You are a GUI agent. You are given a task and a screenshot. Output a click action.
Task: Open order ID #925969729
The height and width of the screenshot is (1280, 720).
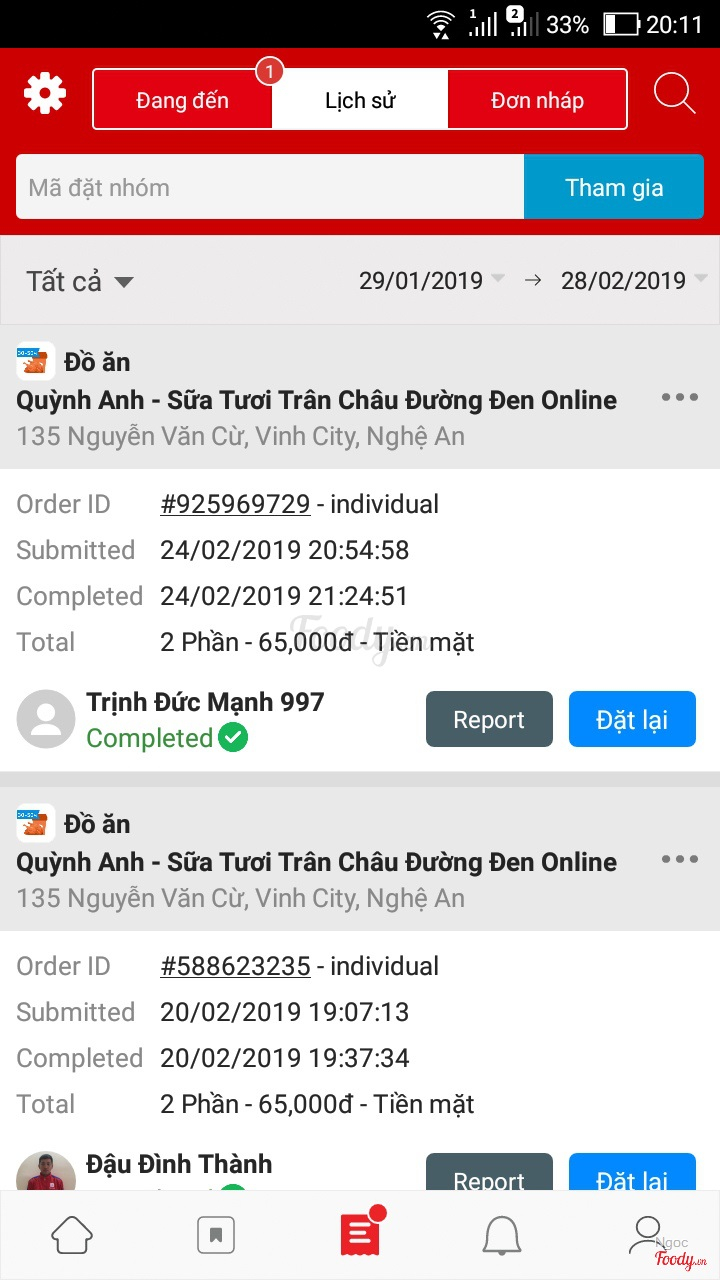point(235,504)
